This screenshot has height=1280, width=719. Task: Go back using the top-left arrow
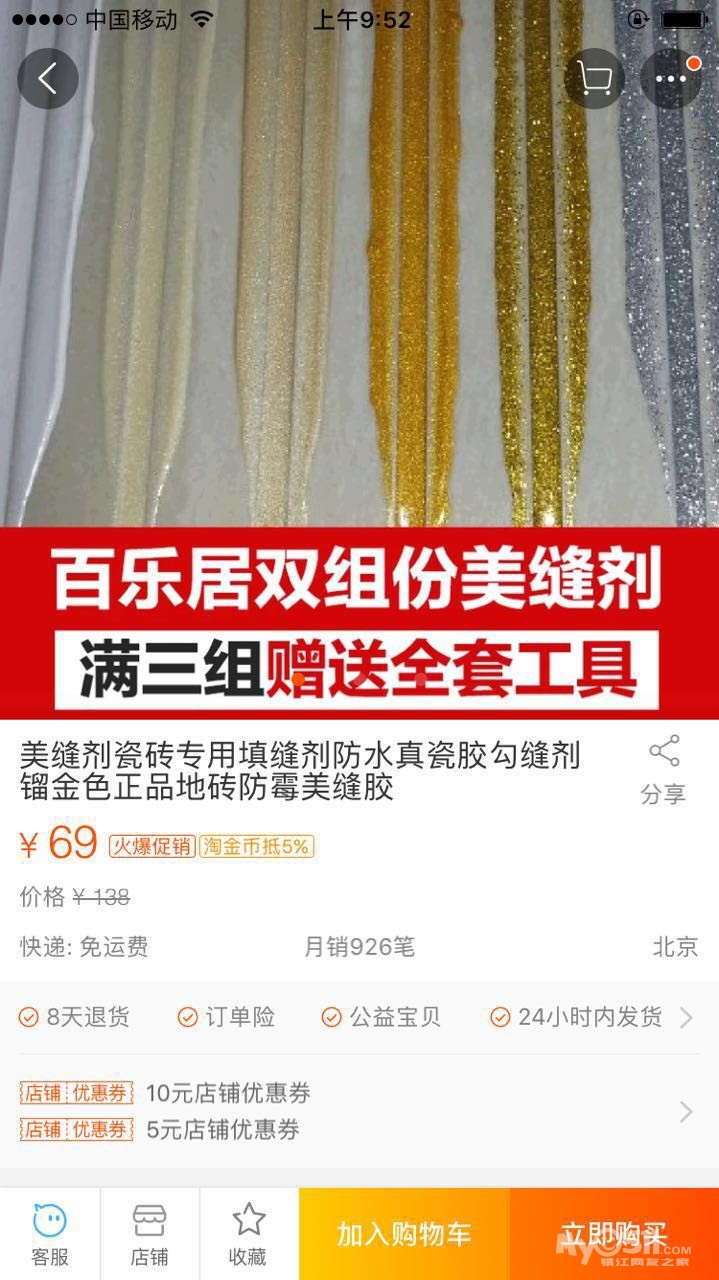coord(47,78)
